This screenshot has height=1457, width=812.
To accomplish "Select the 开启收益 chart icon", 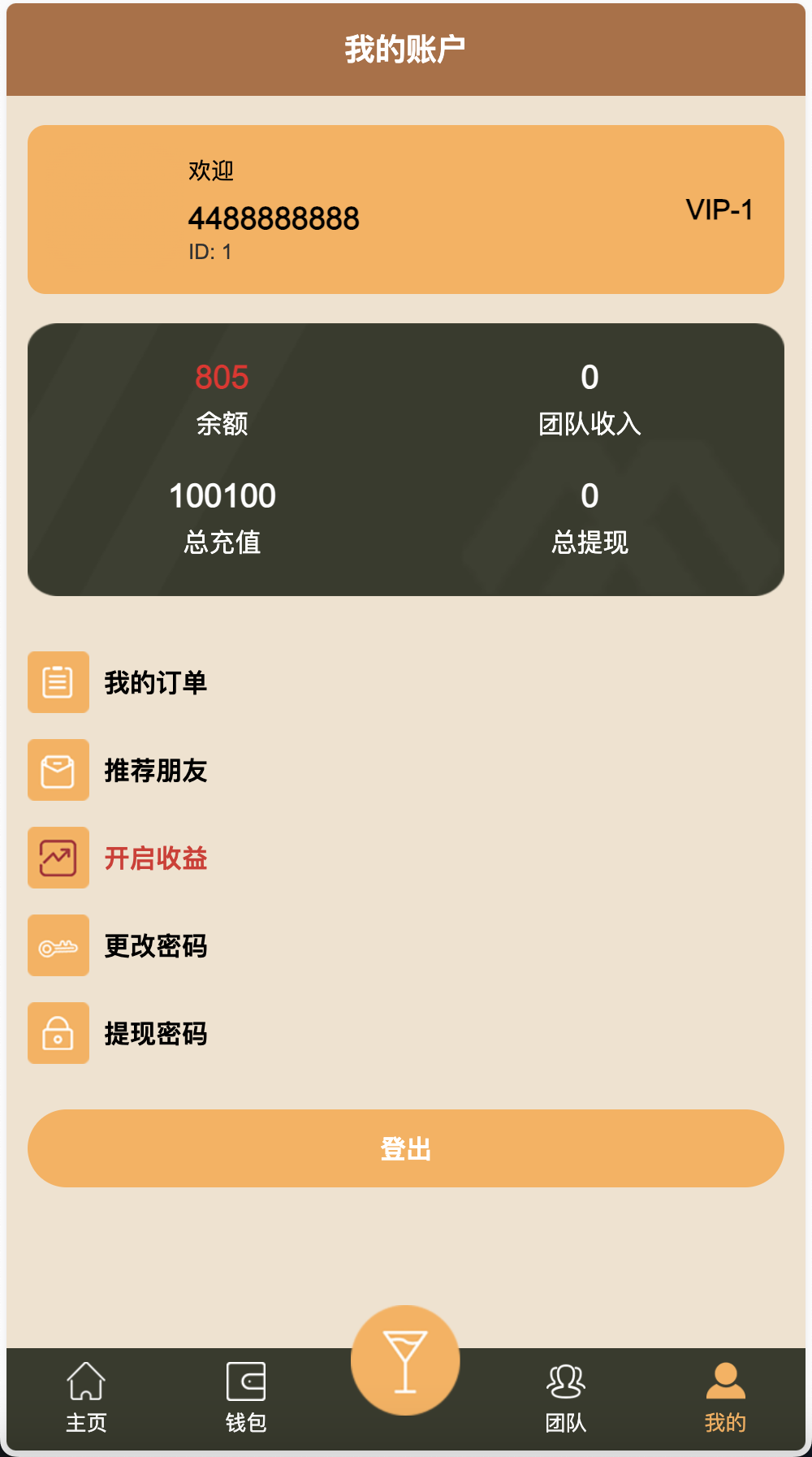I will pos(58,858).
